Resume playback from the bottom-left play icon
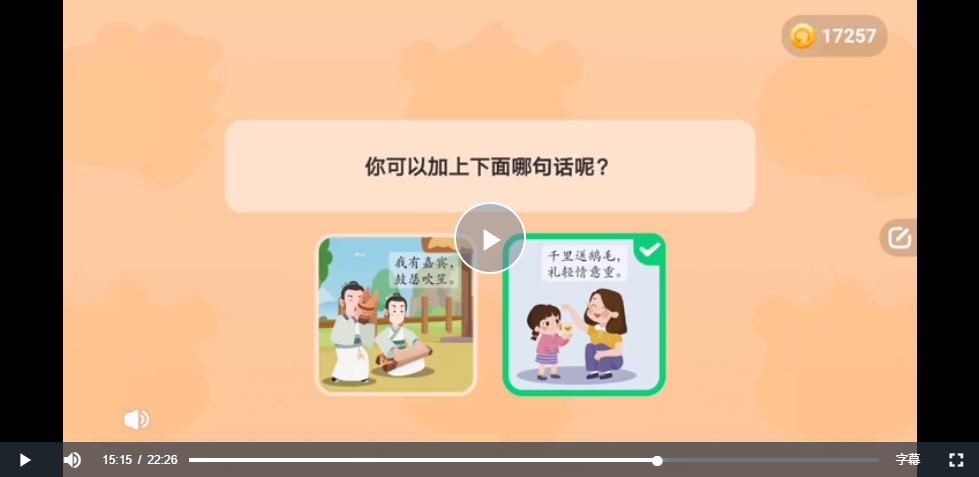The width and height of the screenshot is (979, 477). (25, 460)
